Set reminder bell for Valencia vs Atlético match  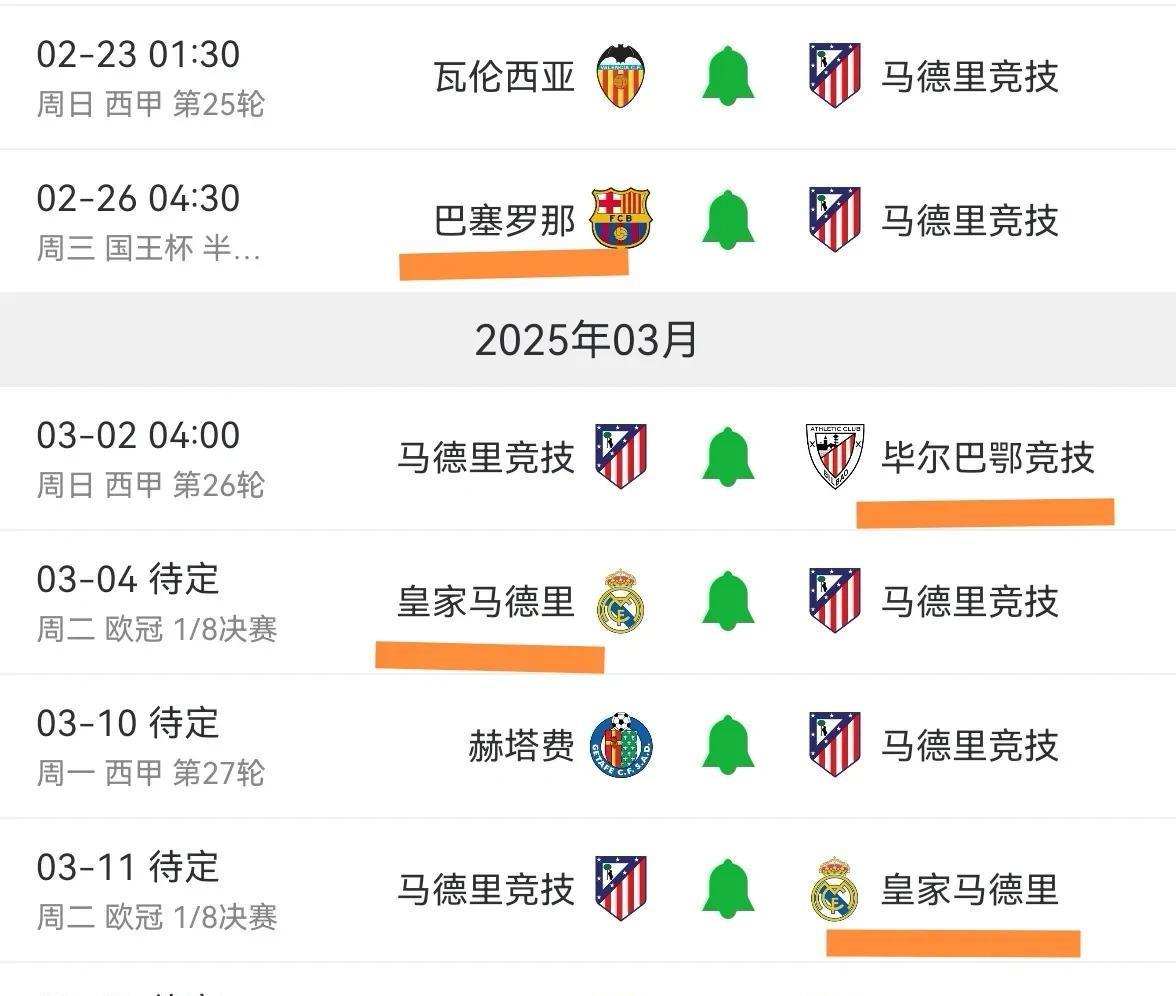click(728, 76)
